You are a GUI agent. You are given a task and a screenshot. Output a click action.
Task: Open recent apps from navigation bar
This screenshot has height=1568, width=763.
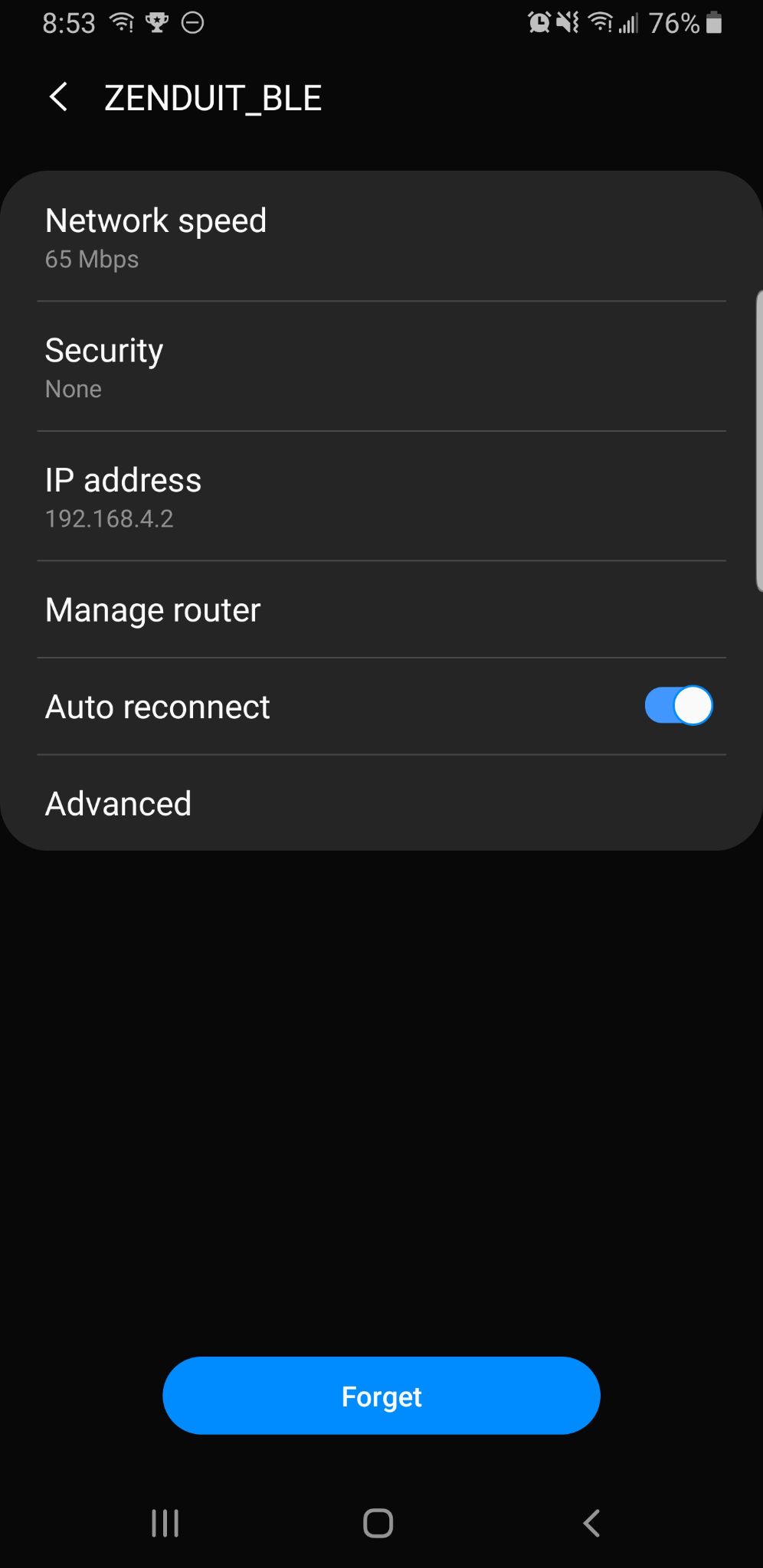click(x=165, y=1523)
